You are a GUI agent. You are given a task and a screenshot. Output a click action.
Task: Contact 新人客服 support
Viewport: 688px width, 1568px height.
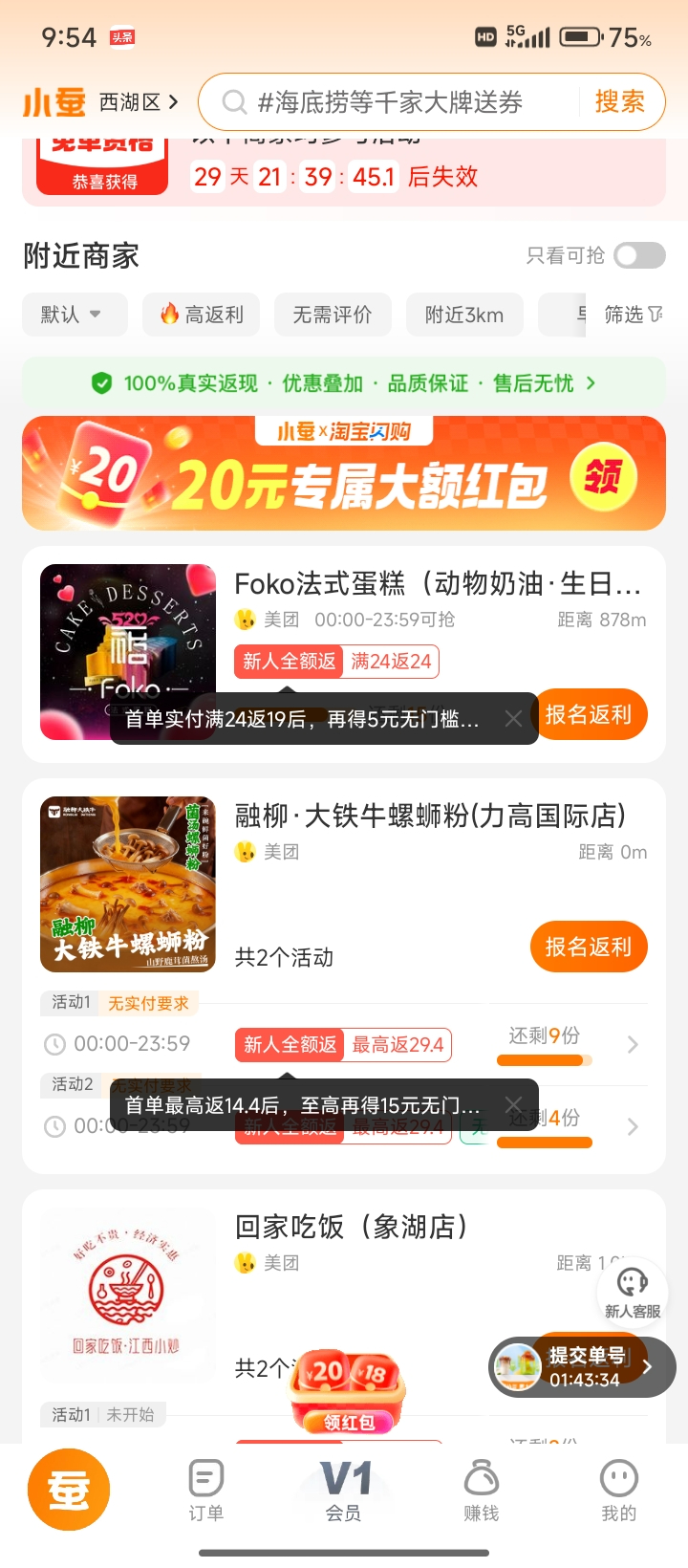[633, 1291]
